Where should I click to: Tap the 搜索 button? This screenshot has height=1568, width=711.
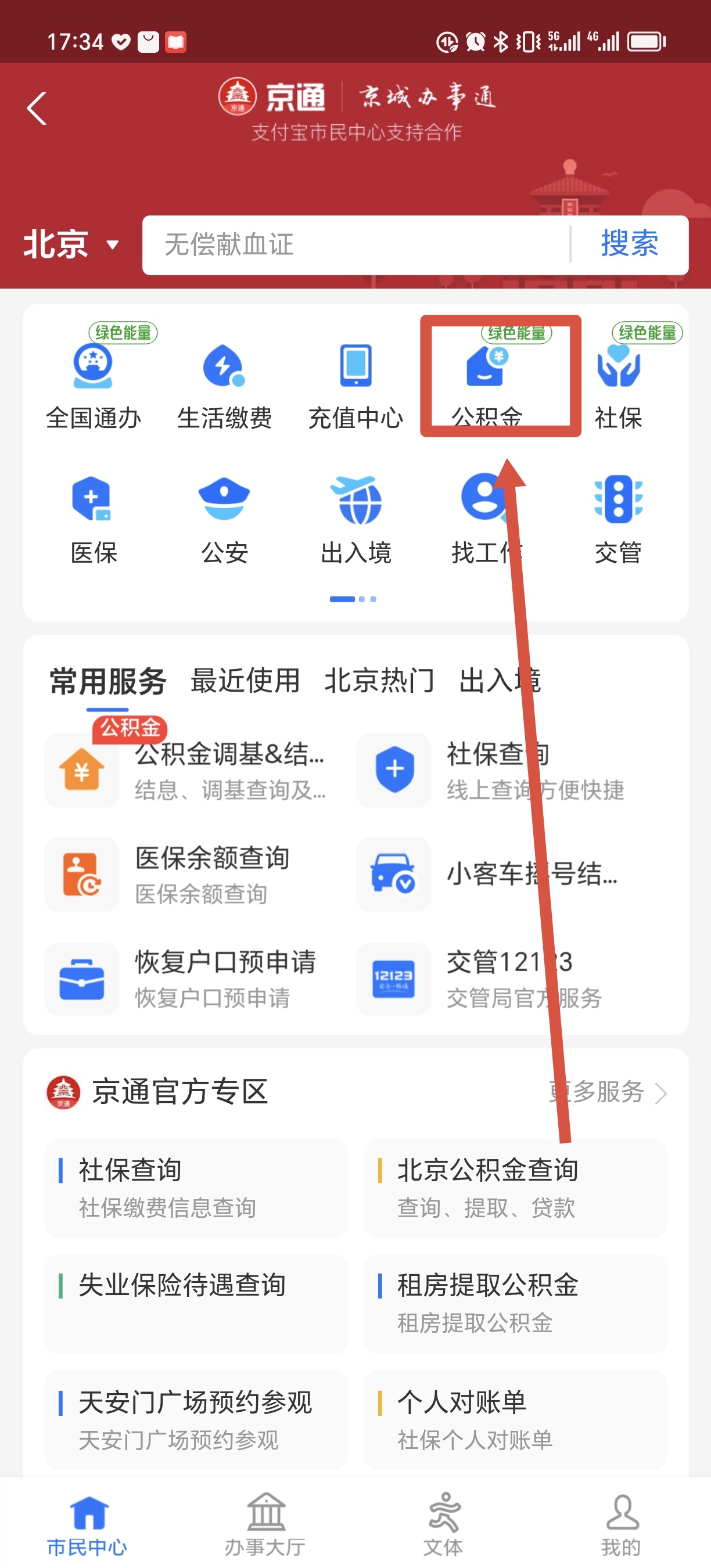coord(629,244)
